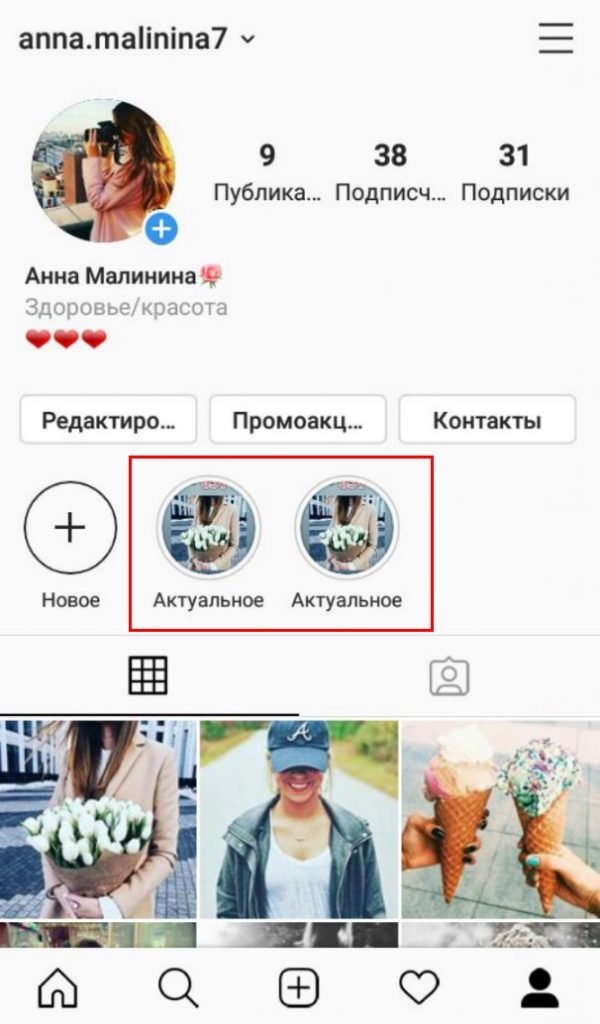Open the second Актуальное highlight
The height and width of the screenshot is (1024, 600).
[x=346, y=528]
